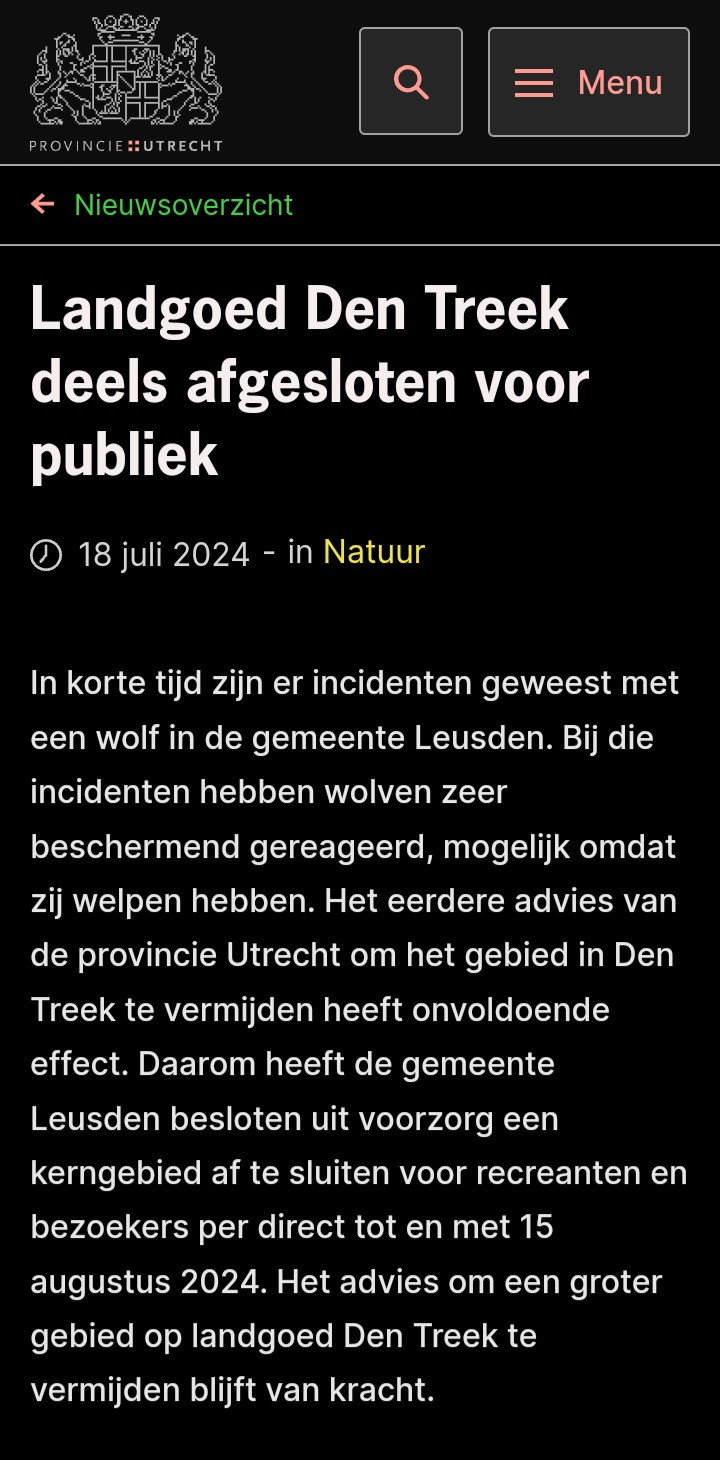720x1460 pixels.
Task: Open the Natuur category link
Action: [374, 552]
